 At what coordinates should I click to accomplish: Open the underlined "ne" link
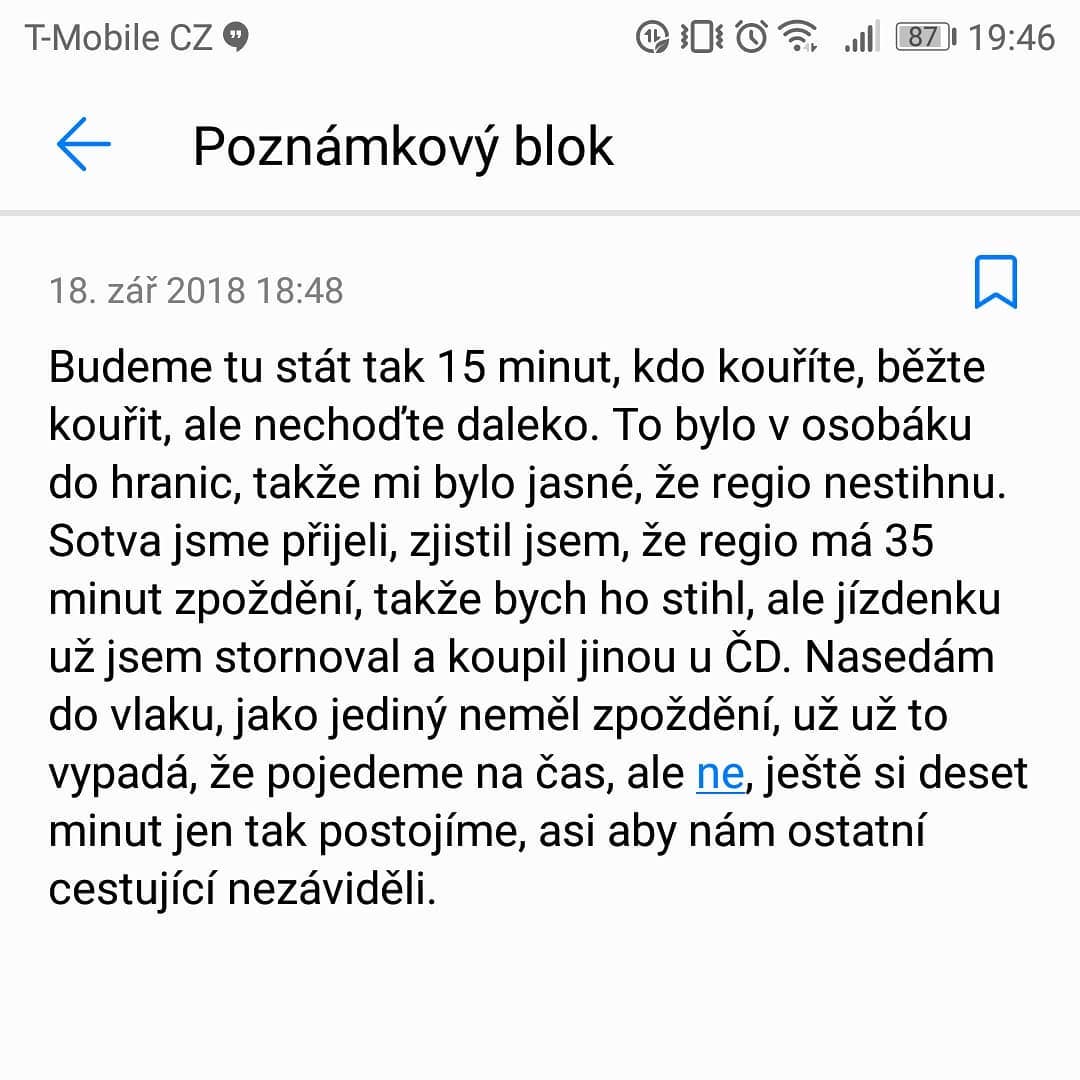point(720,775)
